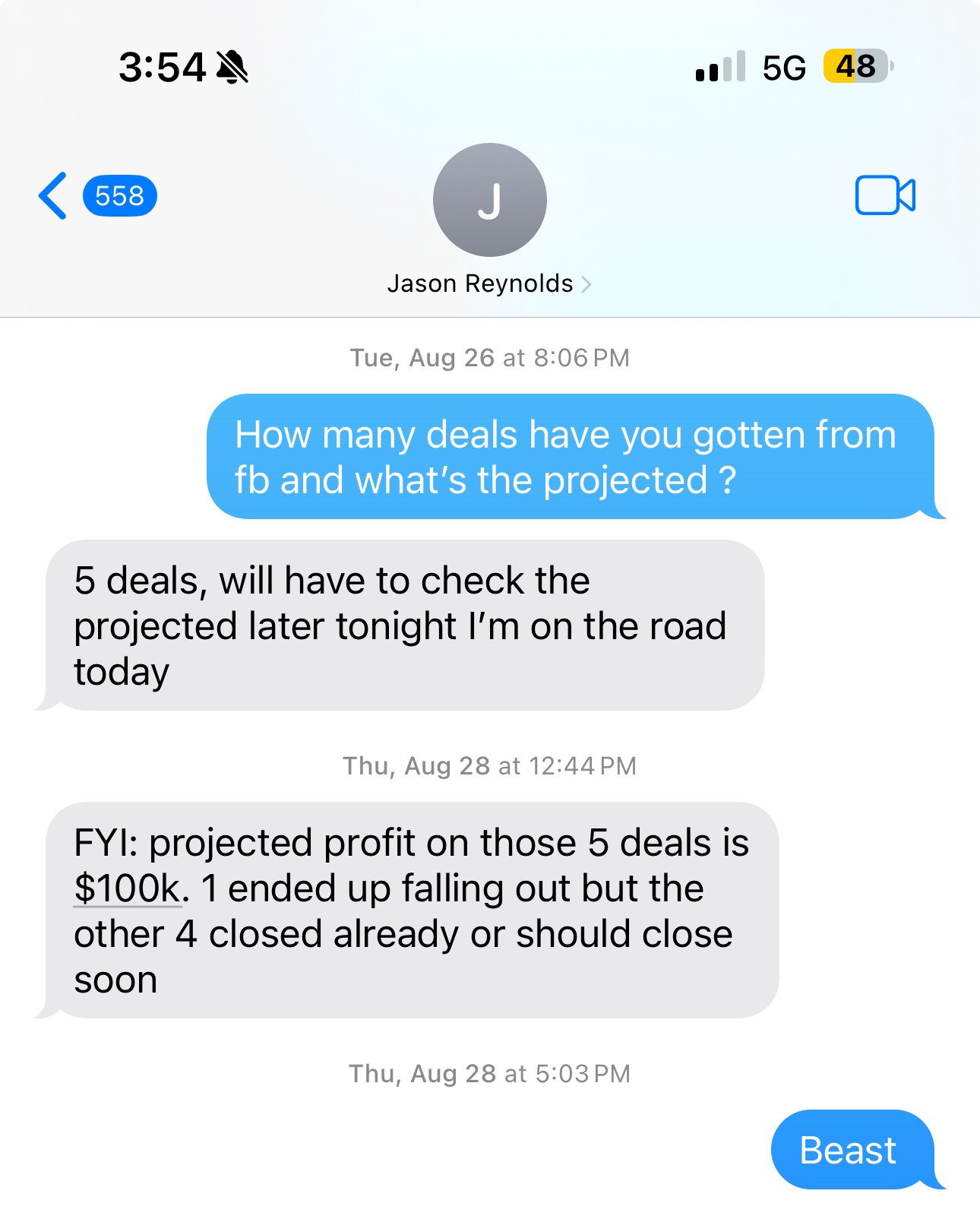The width and height of the screenshot is (980, 1216).
Task: Go back to the messages list
Action: coord(53,196)
